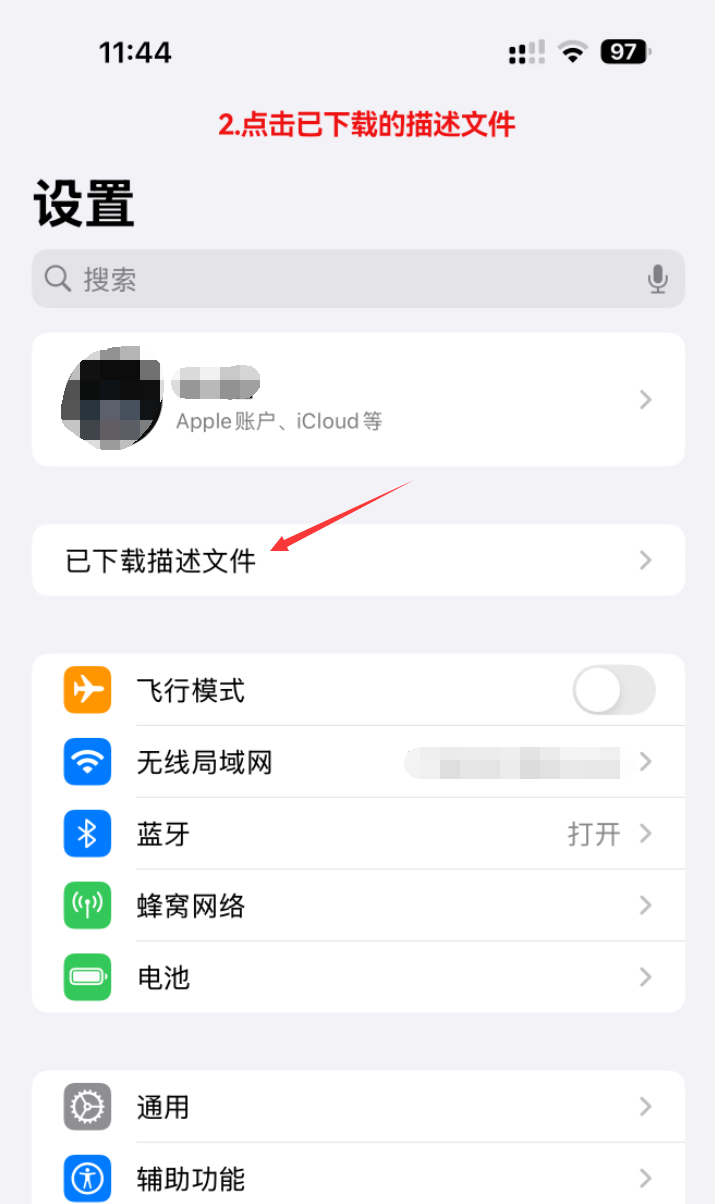Tap the 搜索 search field

tap(330, 279)
